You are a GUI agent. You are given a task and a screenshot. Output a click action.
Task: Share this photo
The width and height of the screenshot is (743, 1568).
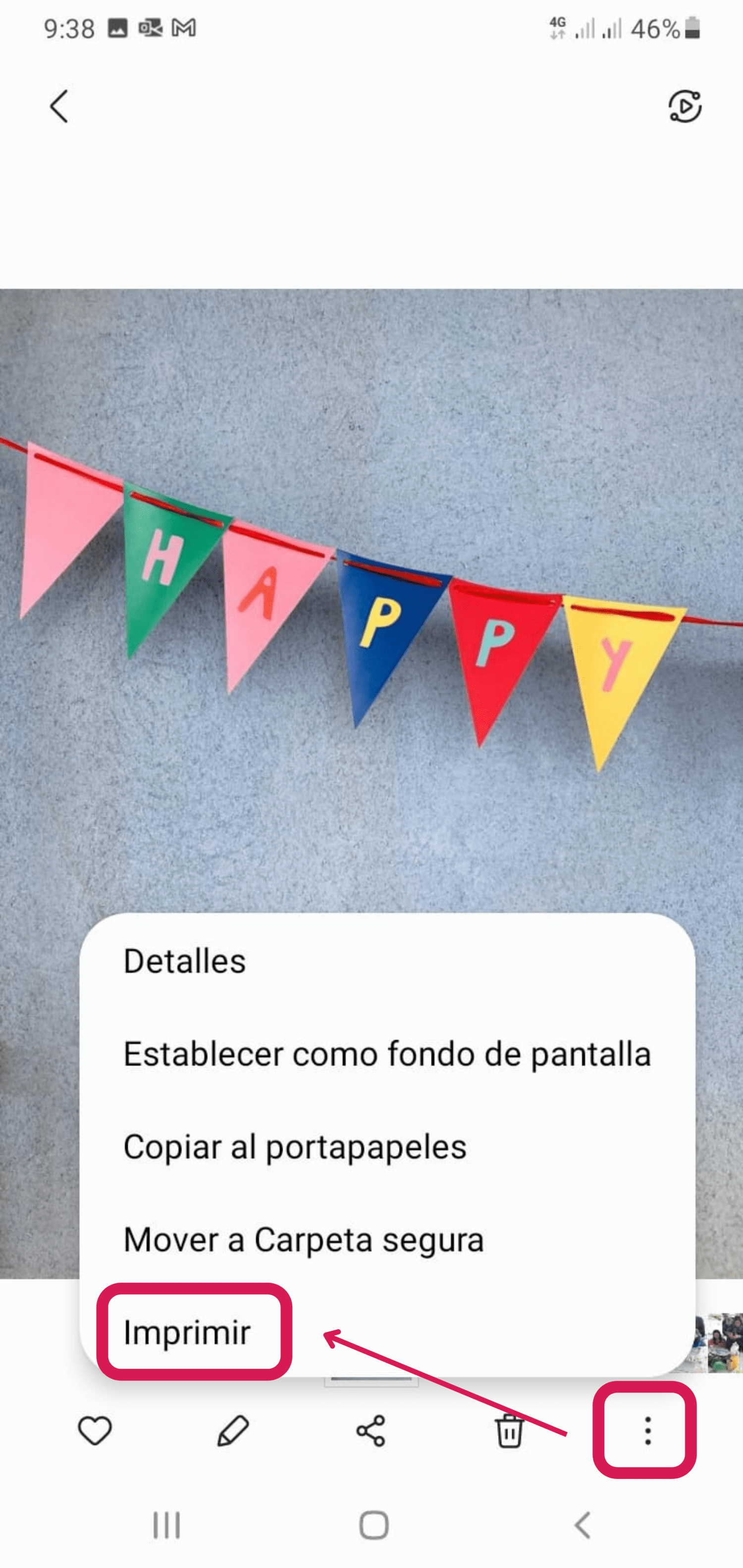tap(371, 1430)
